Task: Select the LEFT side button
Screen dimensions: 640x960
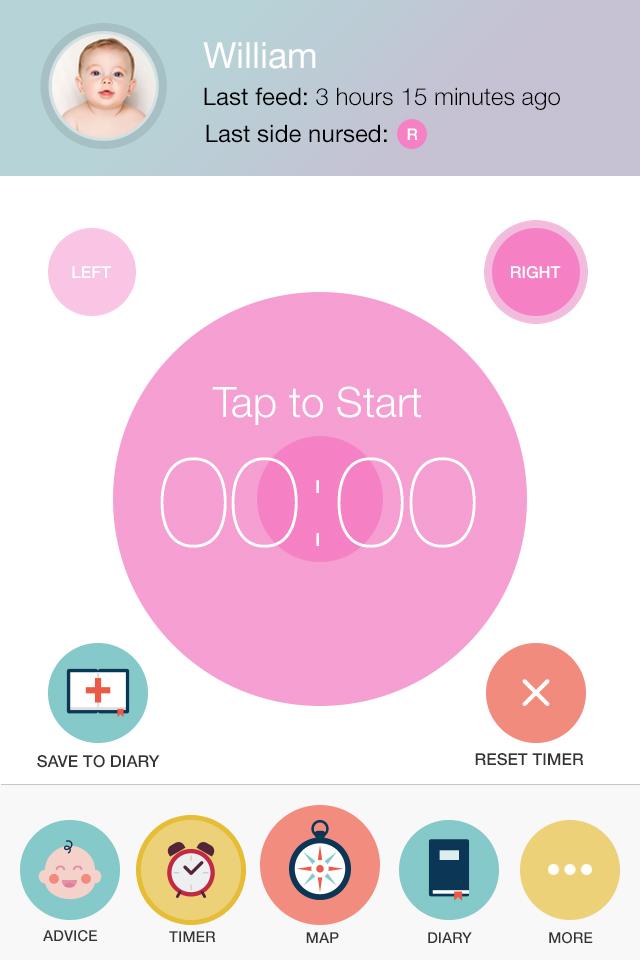Action: point(92,272)
